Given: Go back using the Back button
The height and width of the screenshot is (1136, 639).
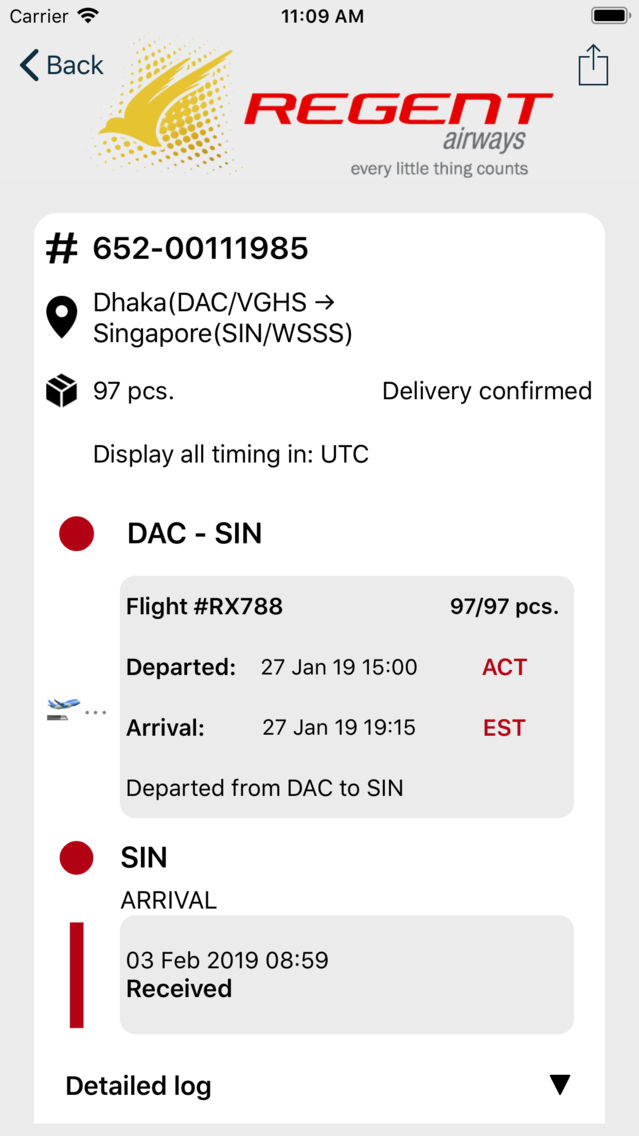Looking at the screenshot, I should 62,65.
